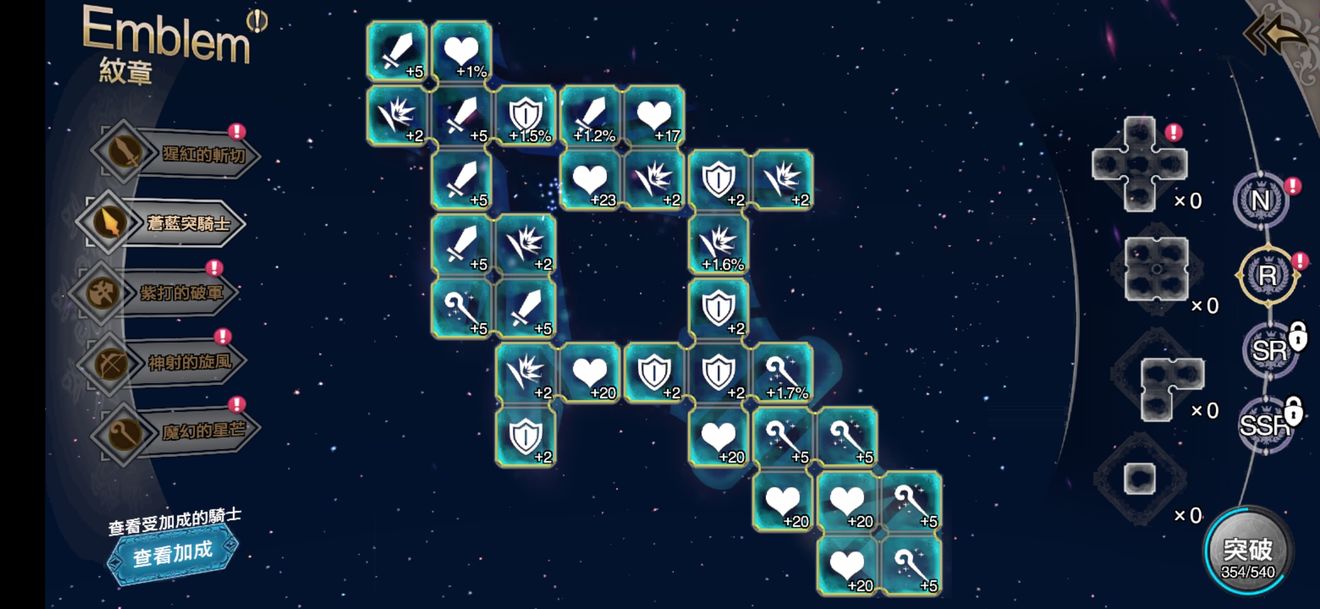Screen dimensions: 1320x609
Task: Tap the 查看加成 button
Action: coord(172,552)
